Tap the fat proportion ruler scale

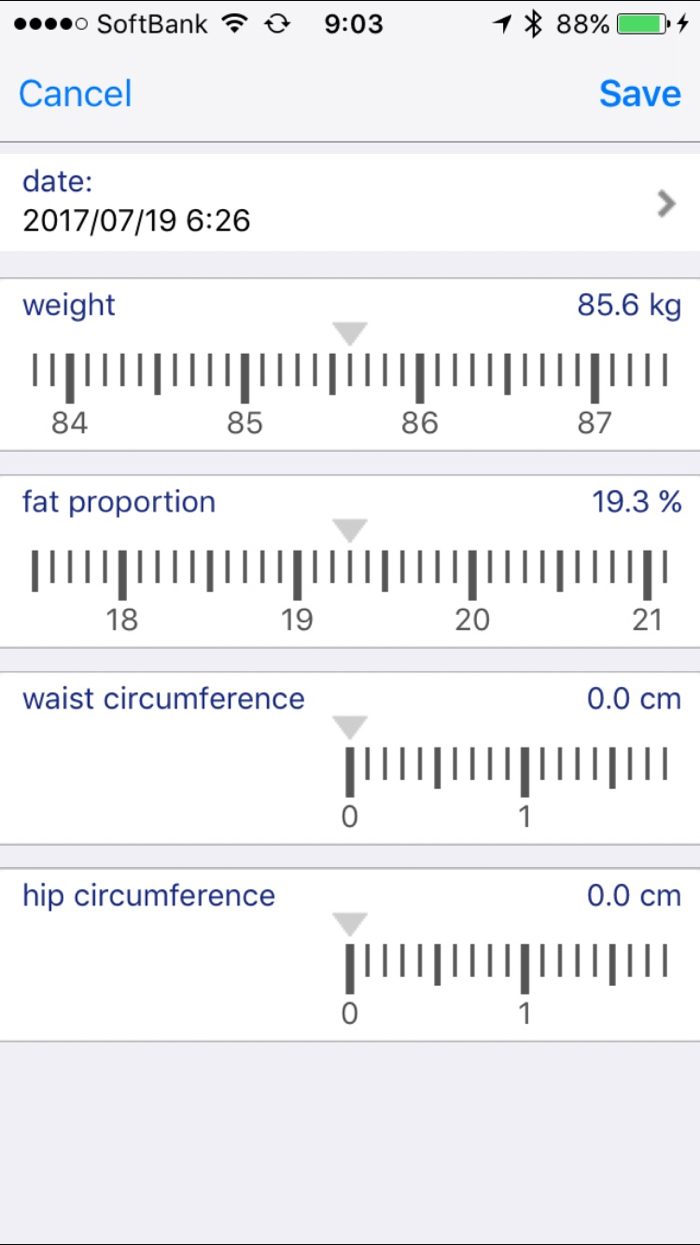pos(350,577)
